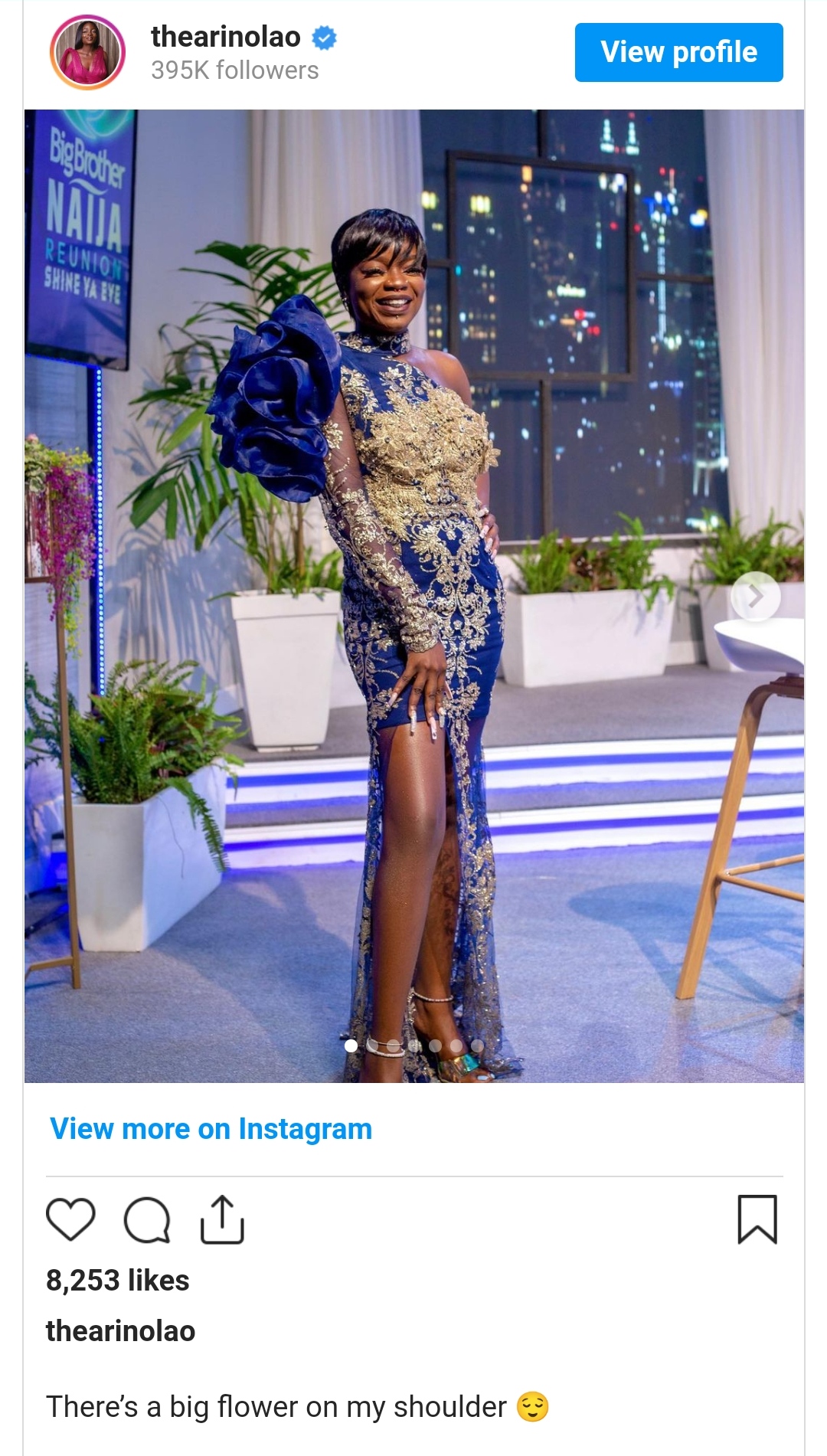Open the thearinolao username in header

pos(226,36)
